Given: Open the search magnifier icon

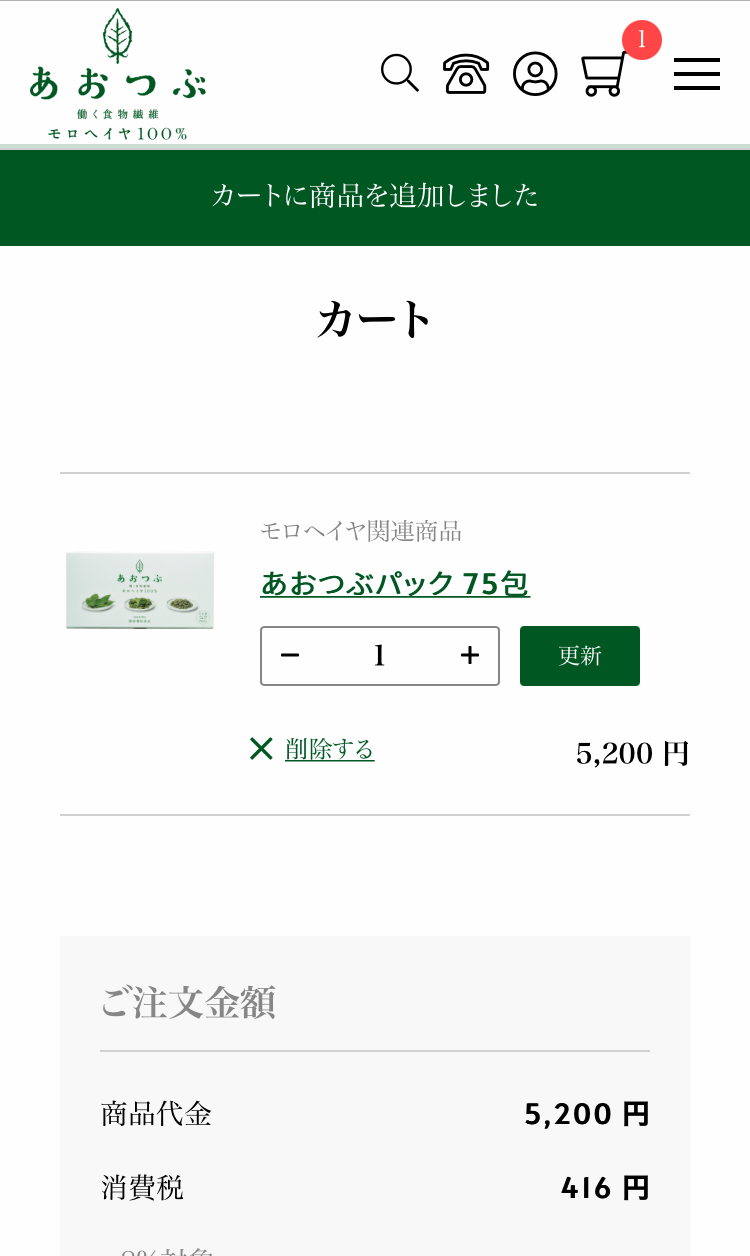Looking at the screenshot, I should point(400,73).
